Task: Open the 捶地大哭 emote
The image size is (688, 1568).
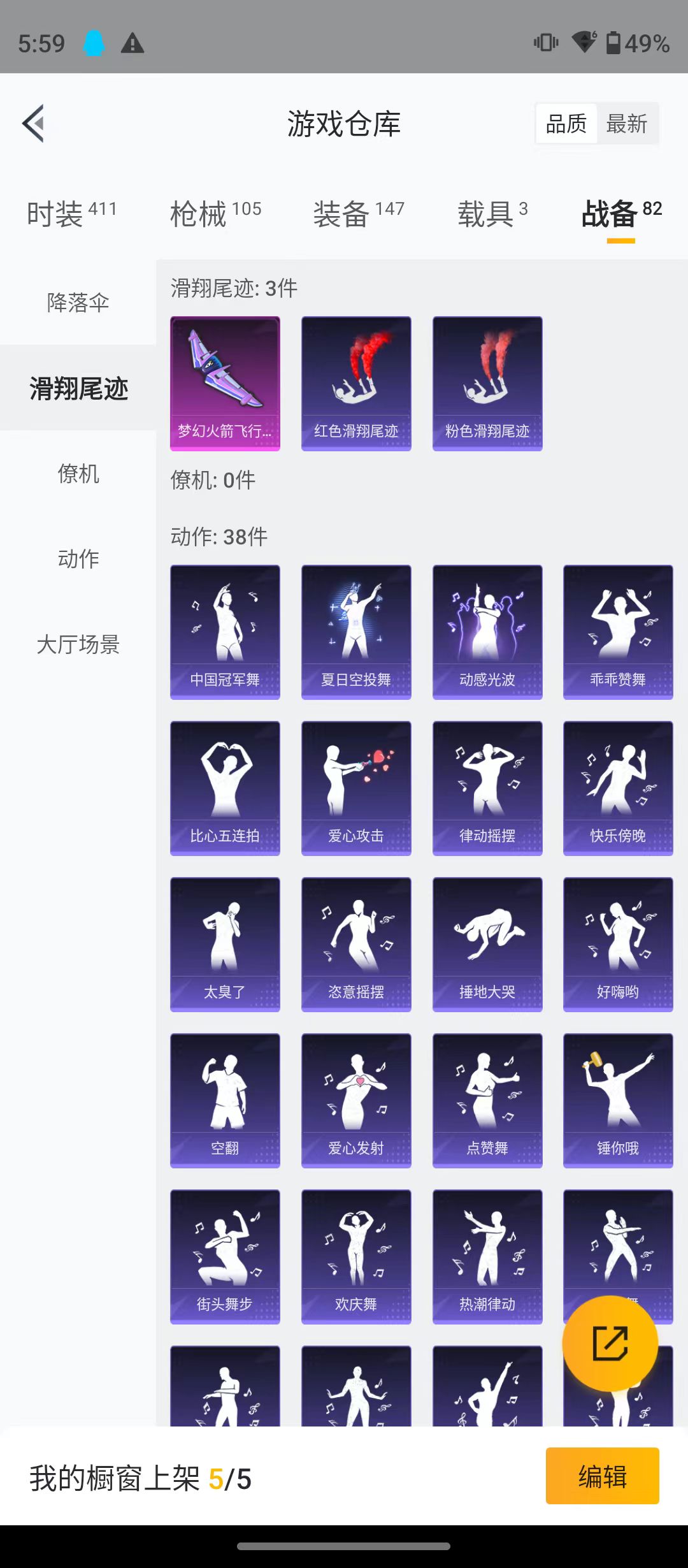Action: [487, 945]
